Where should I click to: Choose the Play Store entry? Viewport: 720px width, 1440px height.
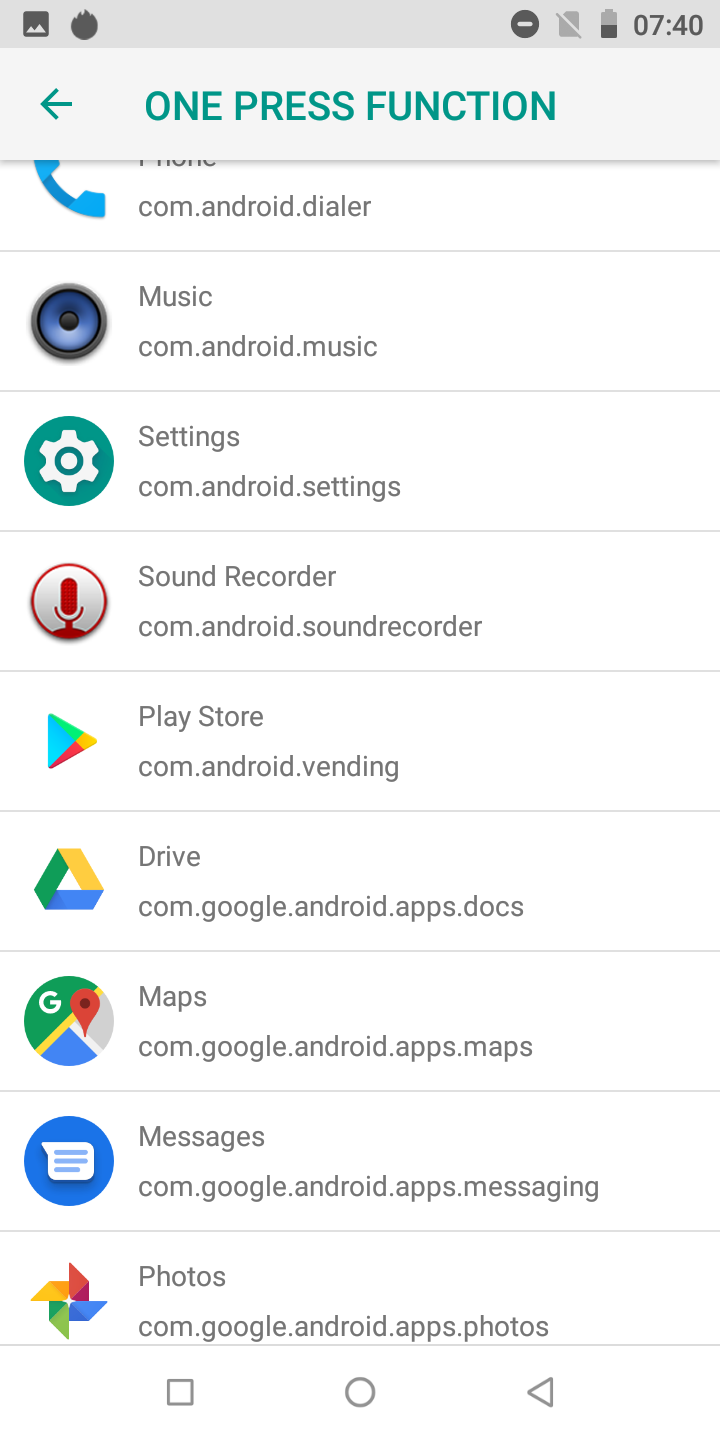(x=360, y=741)
